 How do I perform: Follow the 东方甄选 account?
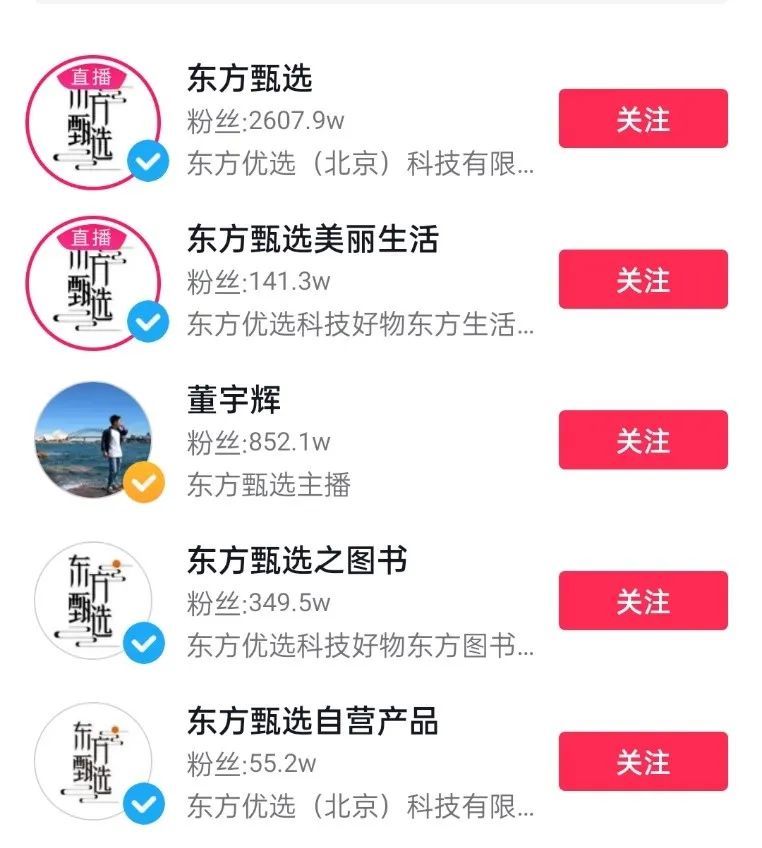[642, 119]
